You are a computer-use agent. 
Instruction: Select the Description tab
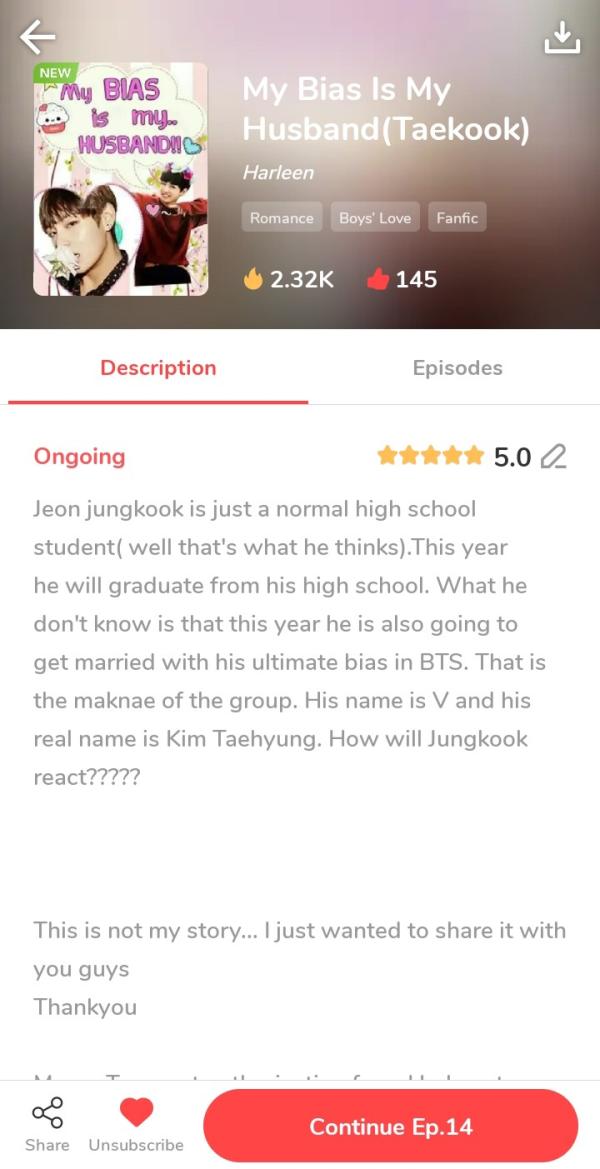coord(158,368)
